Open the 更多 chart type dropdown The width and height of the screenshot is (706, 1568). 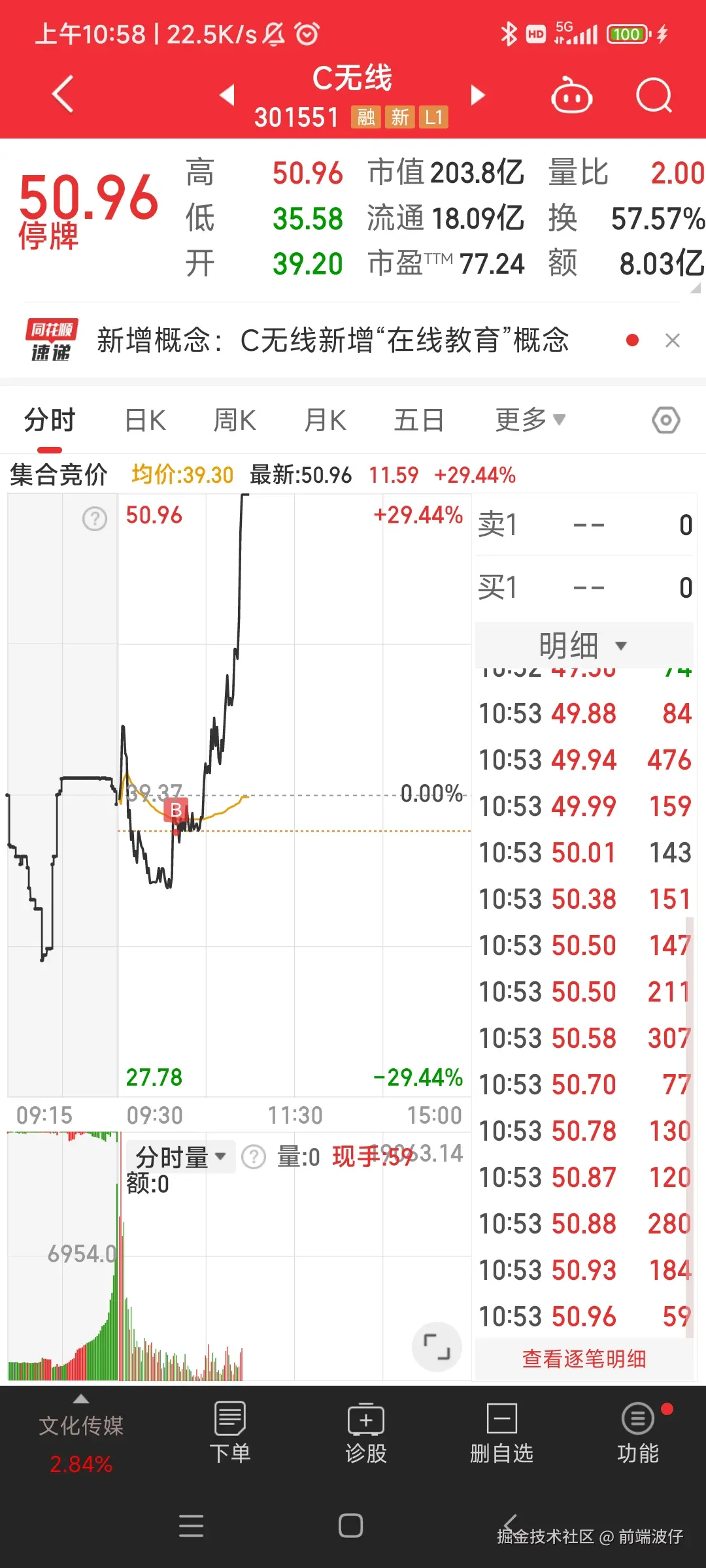click(x=529, y=420)
